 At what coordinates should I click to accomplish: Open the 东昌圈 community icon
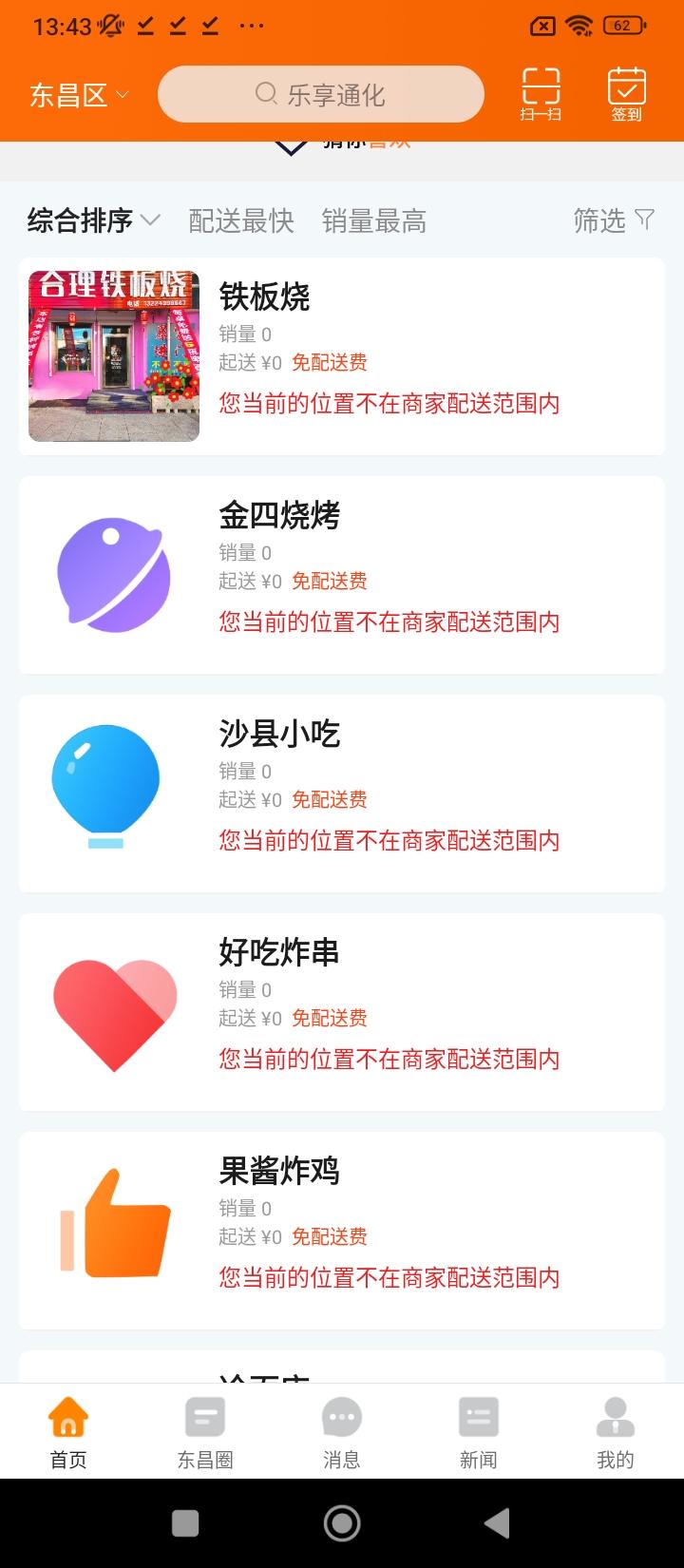pos(204,1418)
